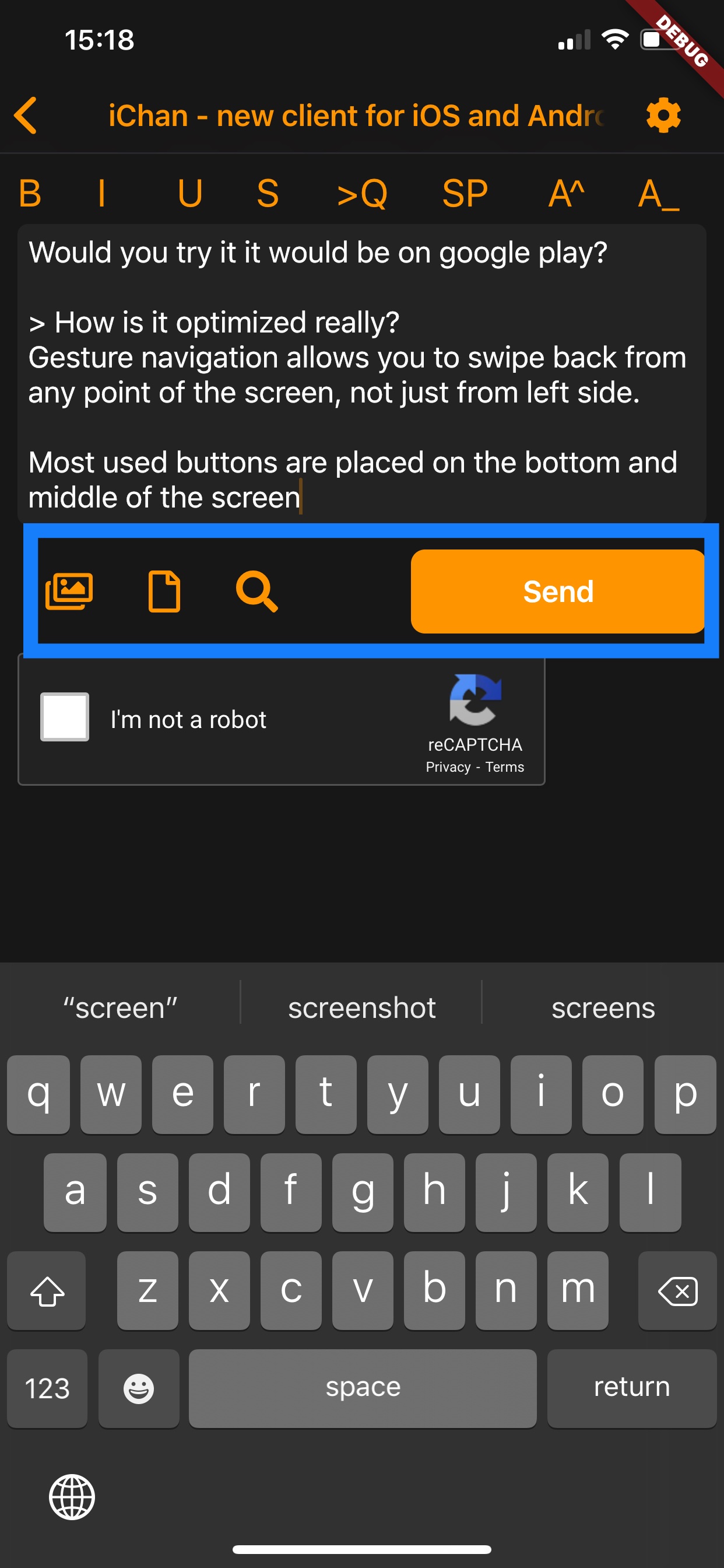Tap the message text field
Viewport: 724px width, 1568px height.
(x=362, y=373)
